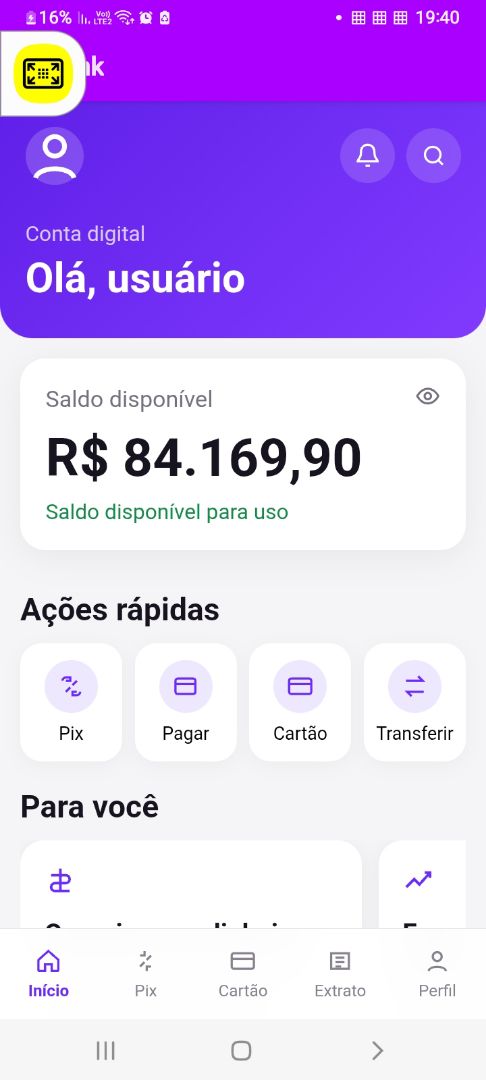
Task: Open the Pix quick action
Action: point(71,702)
